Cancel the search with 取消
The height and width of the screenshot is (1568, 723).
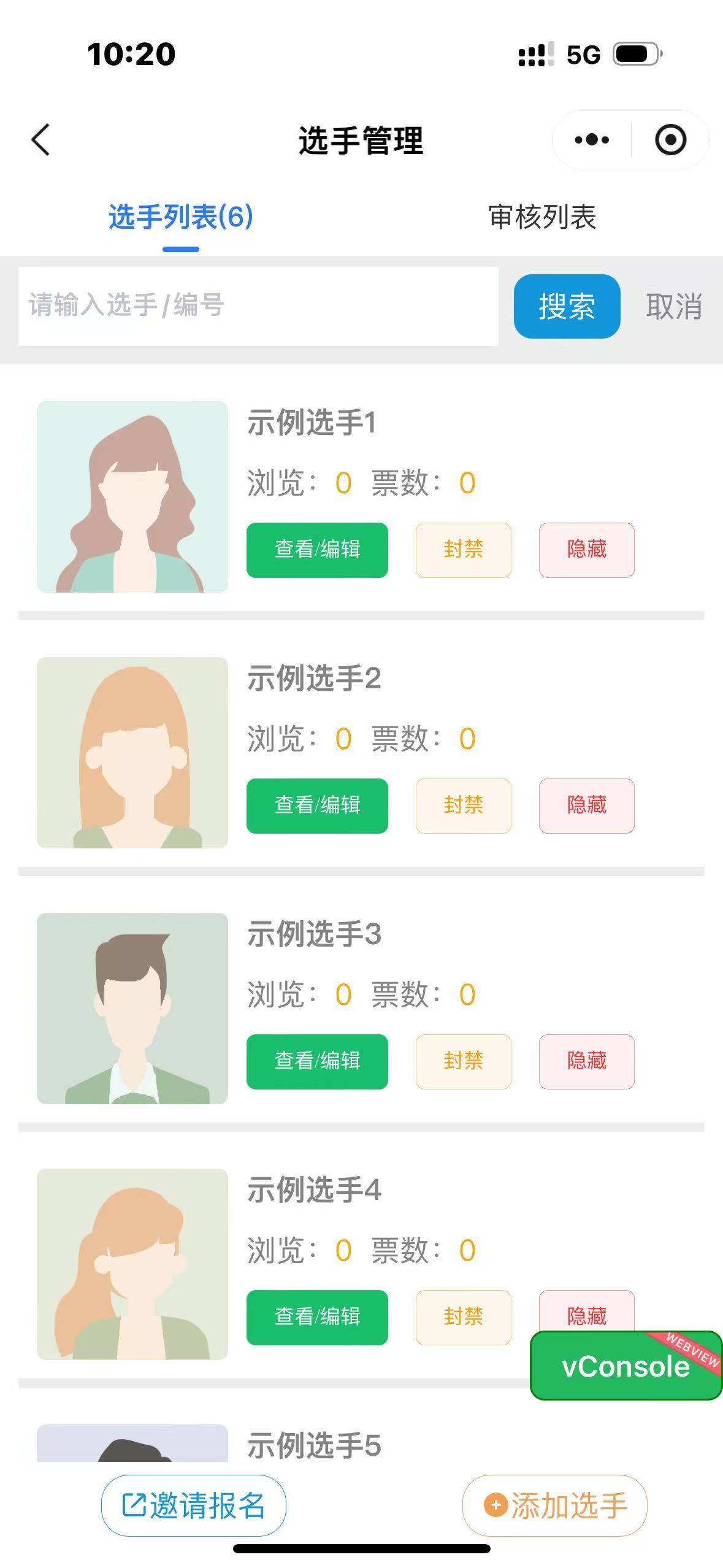(x=673, y=306)
